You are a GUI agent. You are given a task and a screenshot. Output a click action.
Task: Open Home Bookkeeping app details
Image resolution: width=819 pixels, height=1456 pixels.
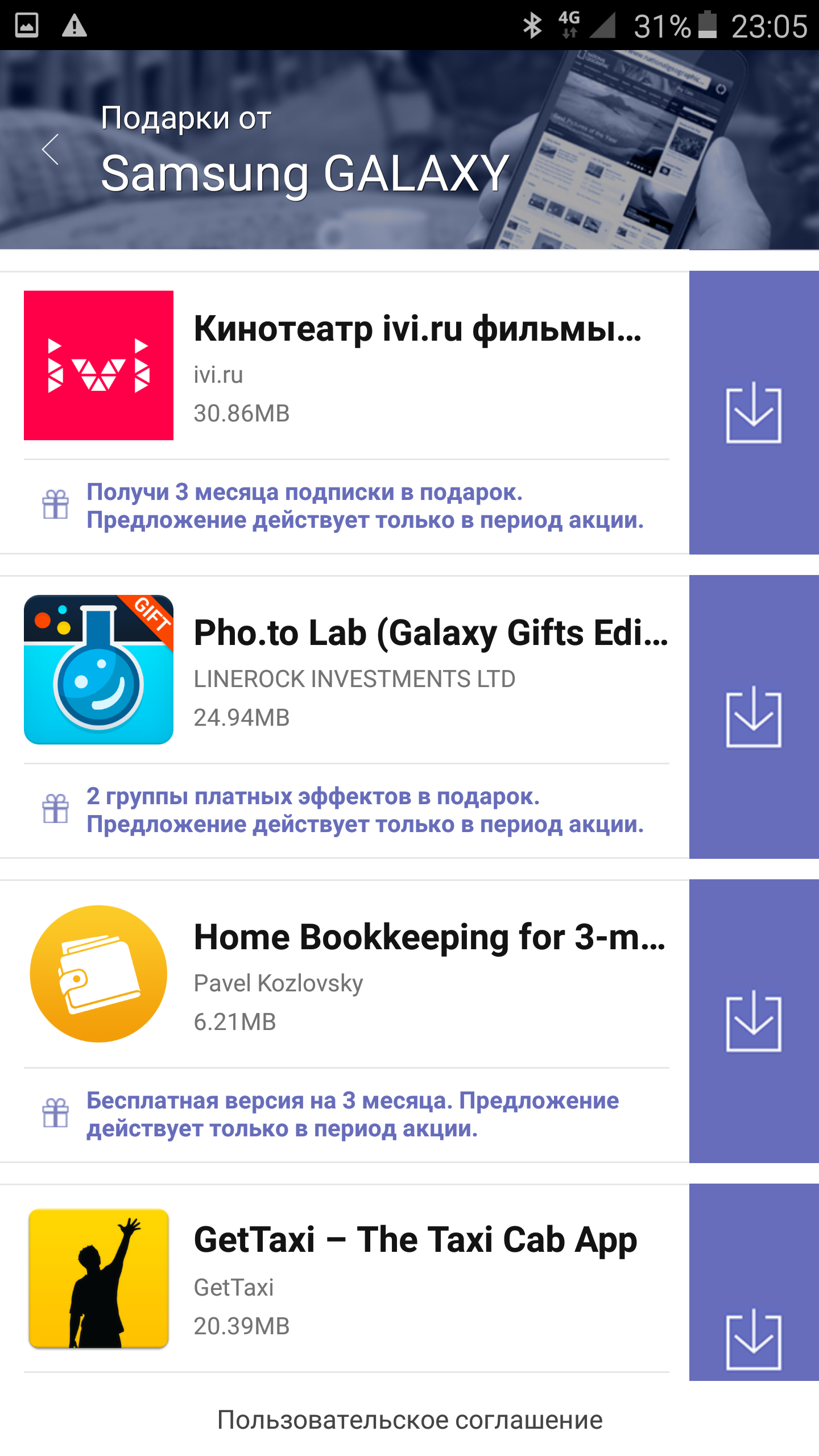click(x=429, y=937)
